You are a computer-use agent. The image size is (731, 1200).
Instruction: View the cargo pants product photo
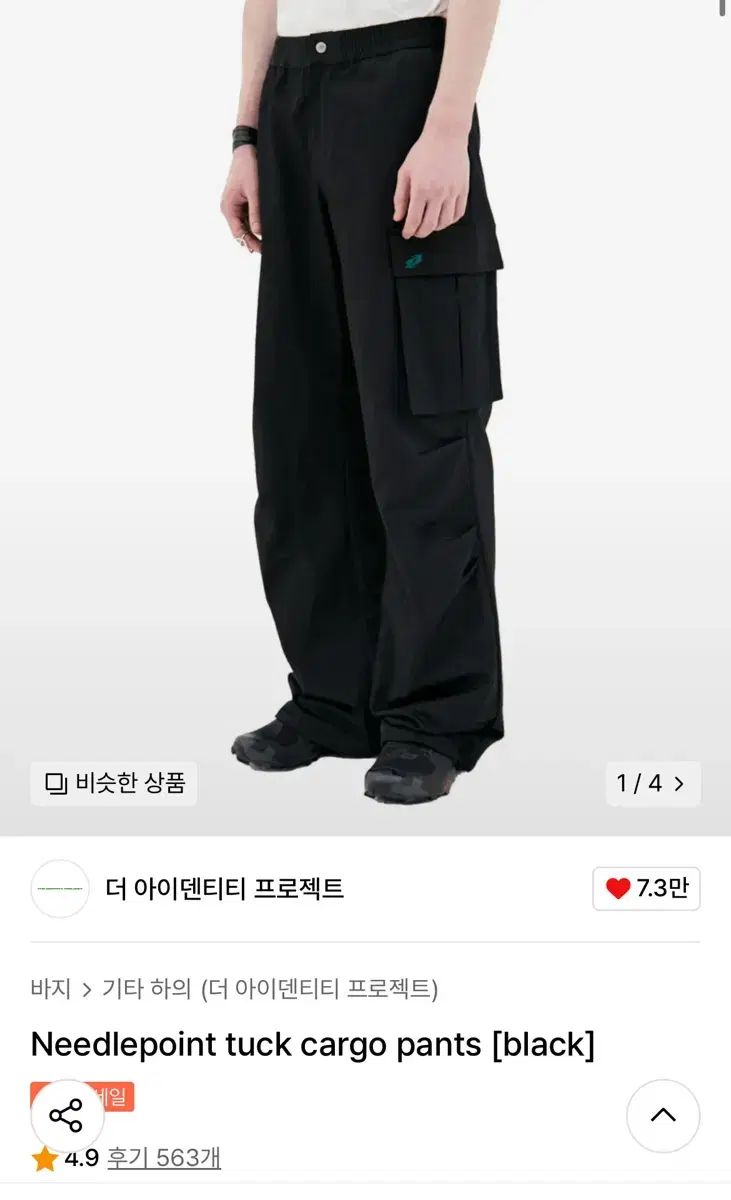[x=366, y=400]
